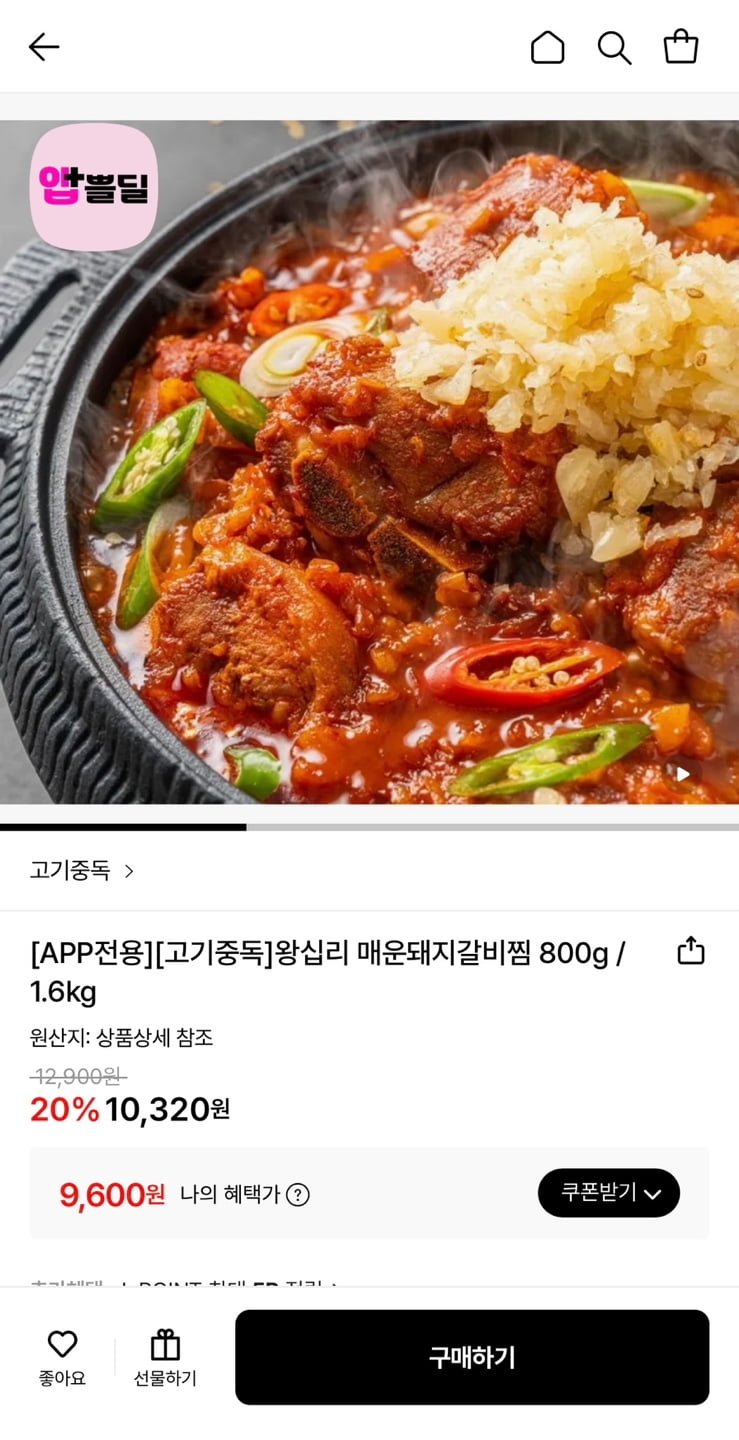
Task: Like this product with 좋아요
Action: (x=62, y=1358)
